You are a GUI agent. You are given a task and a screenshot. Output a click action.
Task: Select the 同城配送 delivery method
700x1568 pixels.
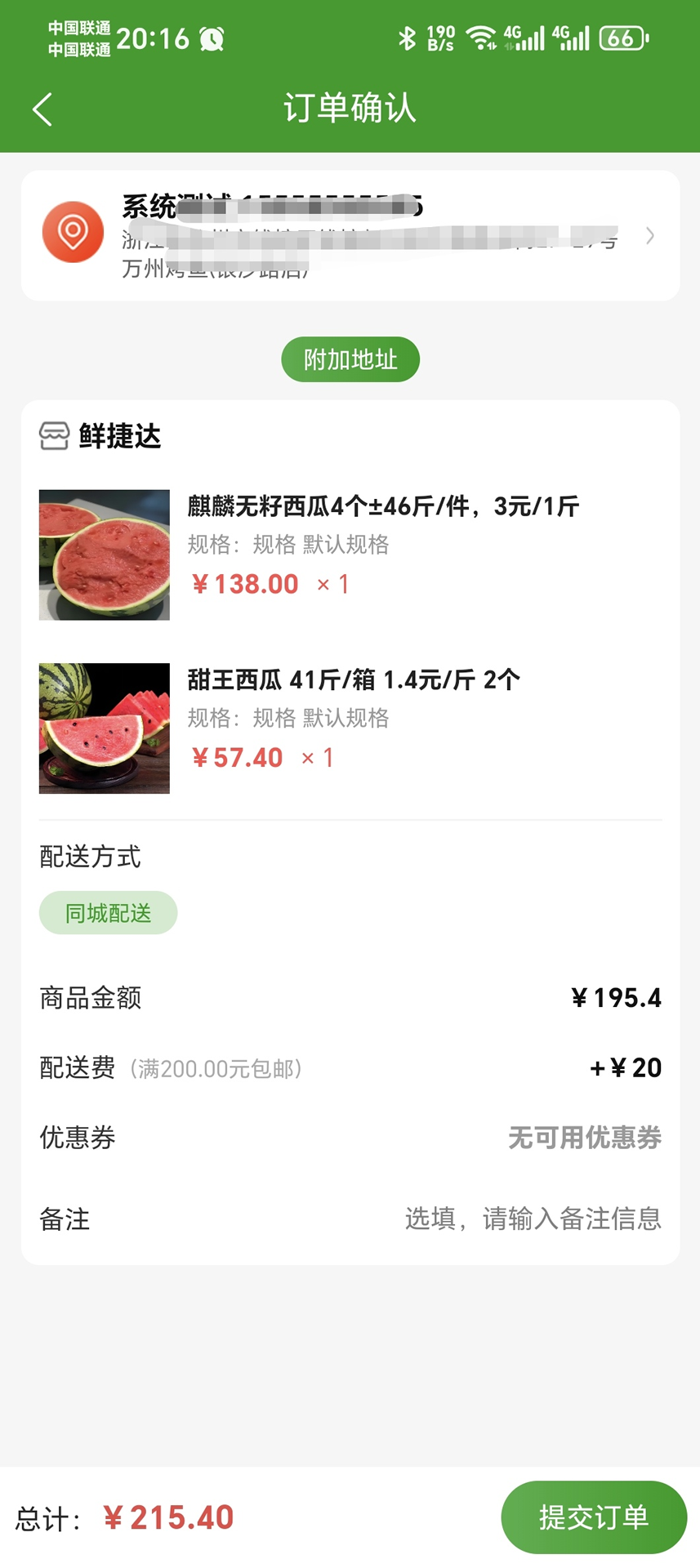click(x=109, y=913)
